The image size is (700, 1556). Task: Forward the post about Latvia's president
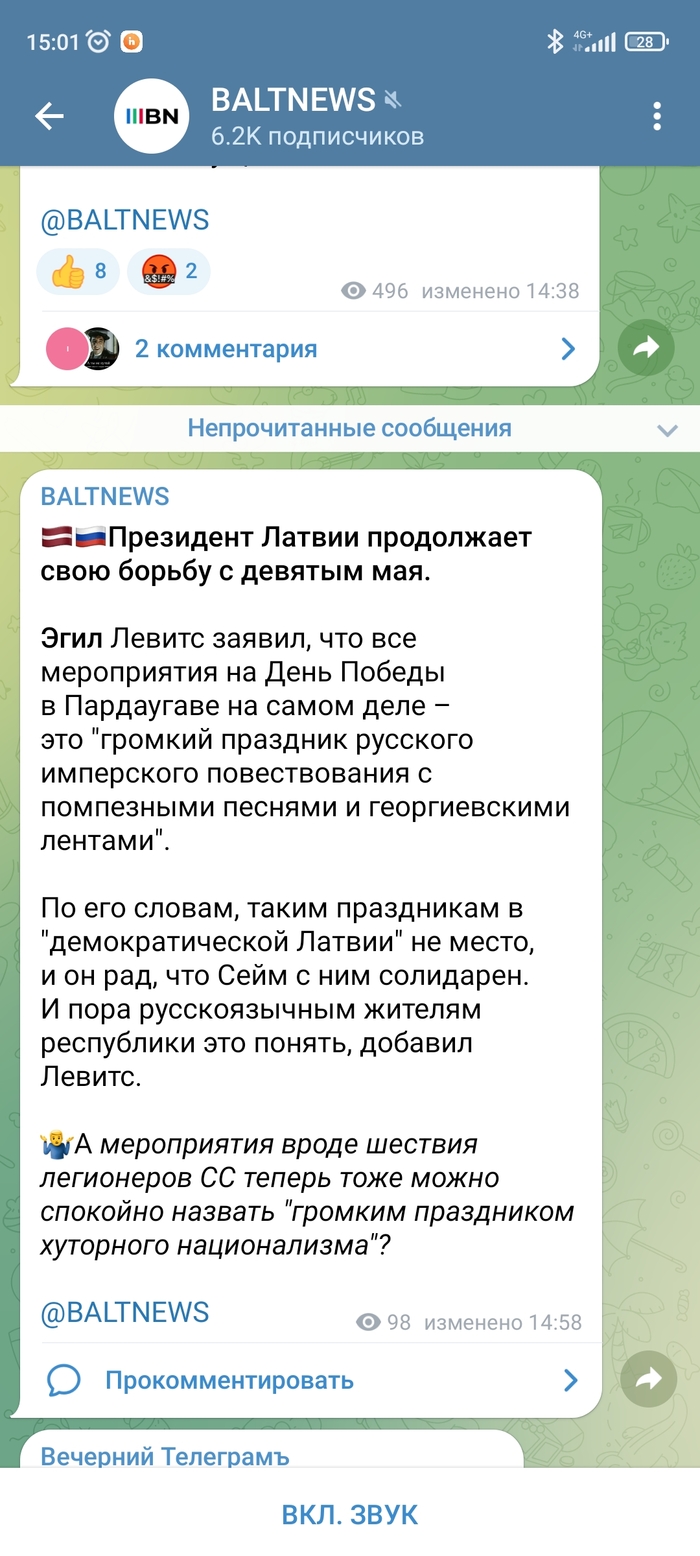point(648,1380)
